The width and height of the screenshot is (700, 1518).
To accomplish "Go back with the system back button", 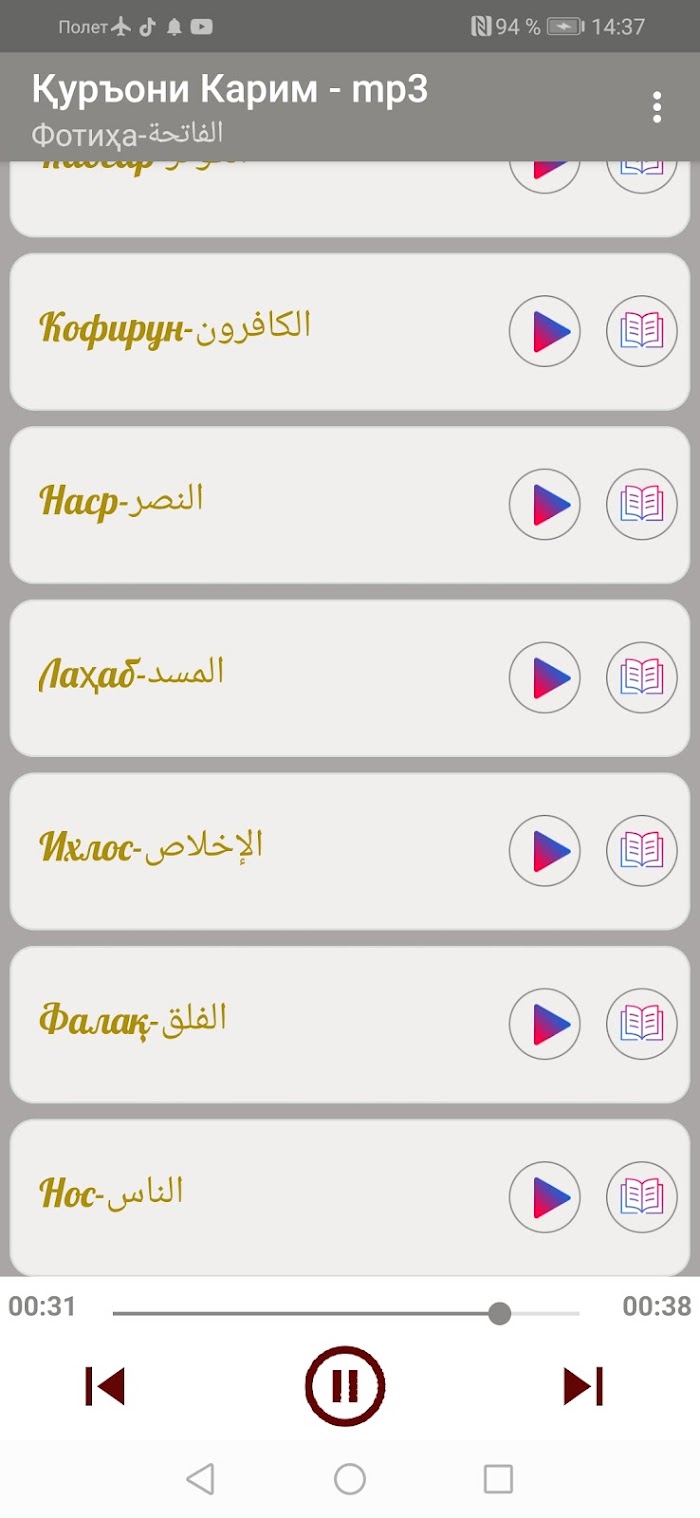I will (201, 1479).
